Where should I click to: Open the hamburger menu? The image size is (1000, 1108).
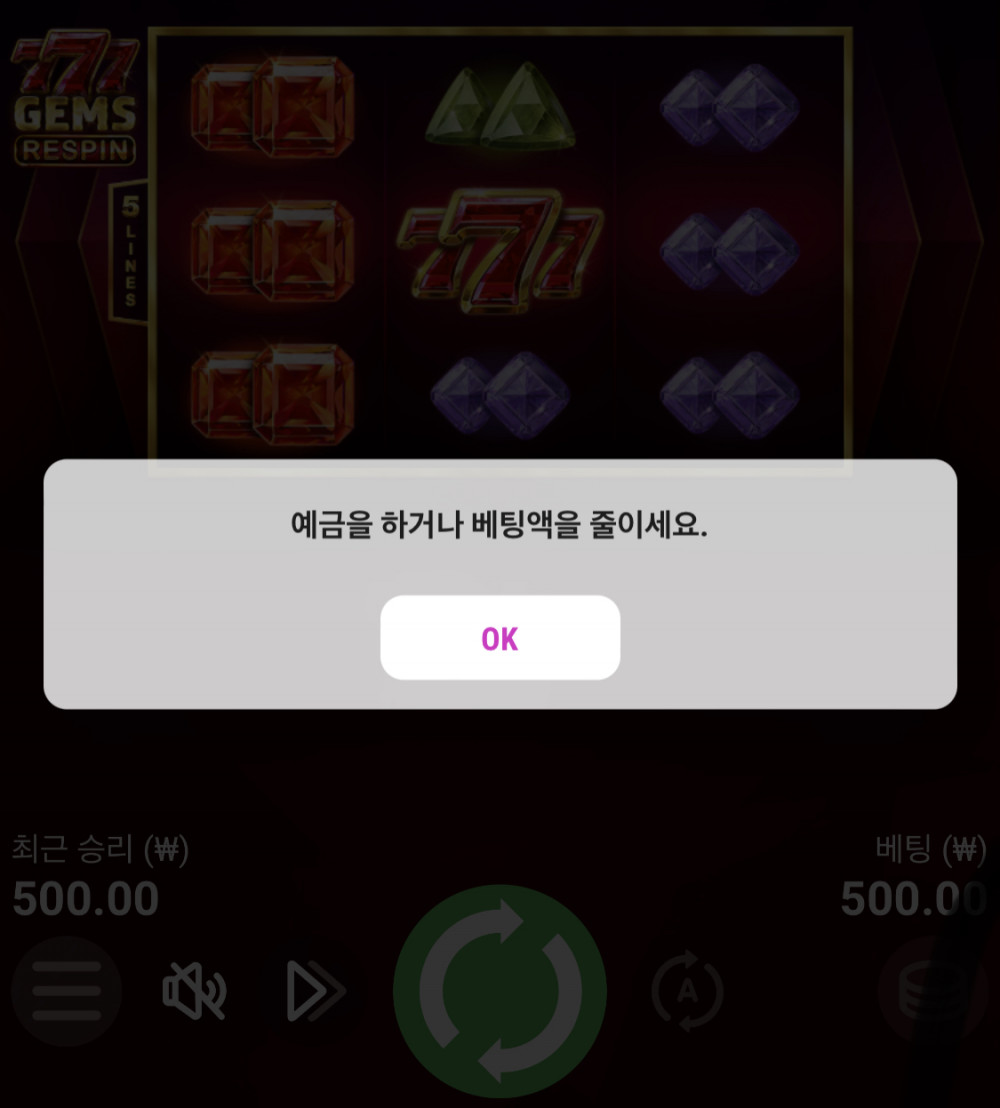[66, 991]
